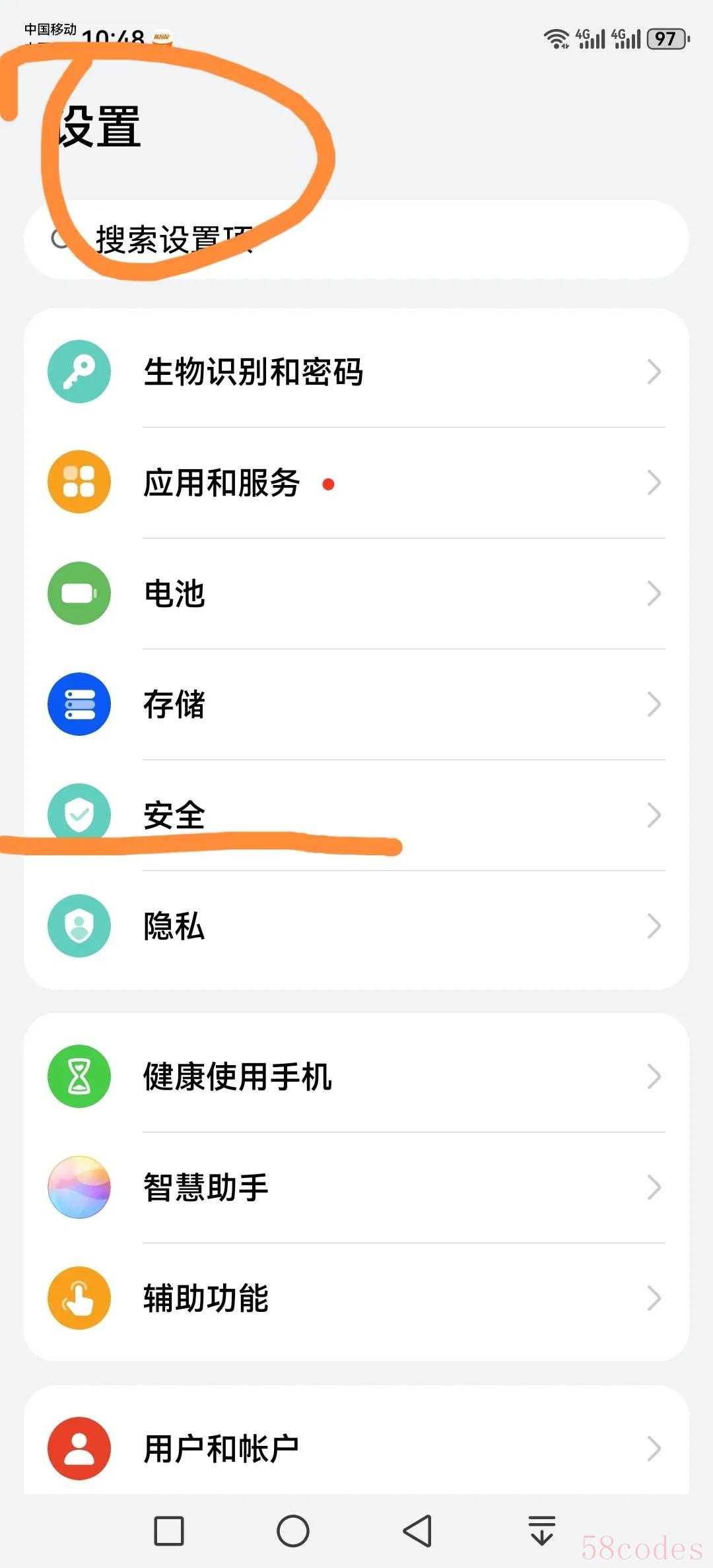Open 电池 settings

click(x=356, y=593)
